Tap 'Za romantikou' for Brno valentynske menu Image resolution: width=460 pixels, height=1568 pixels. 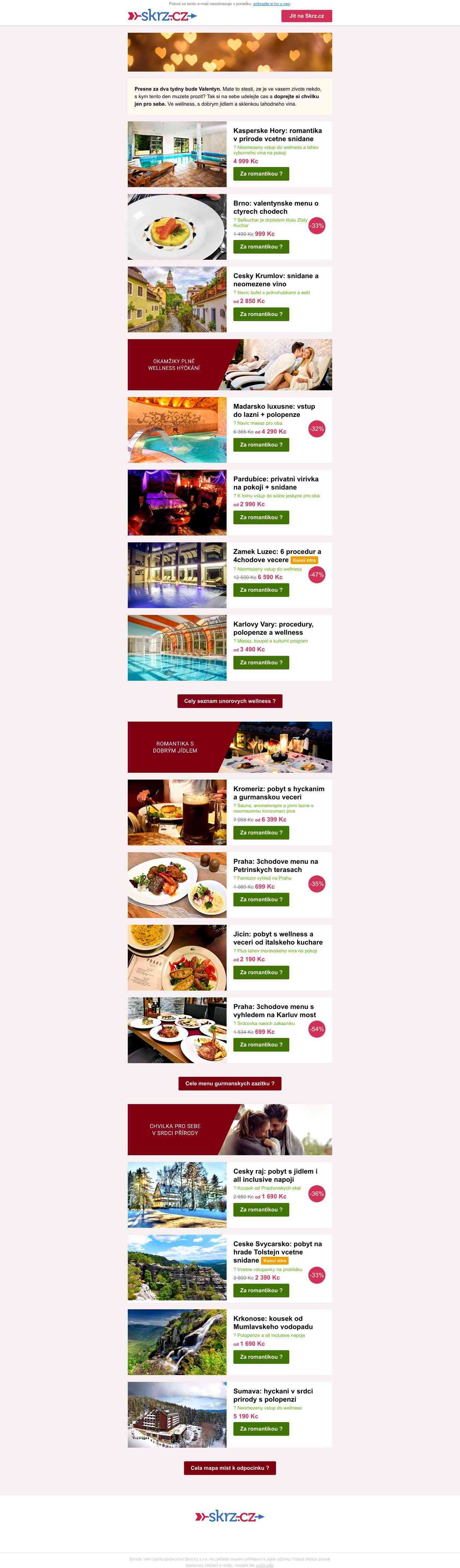tap(261, 247)
